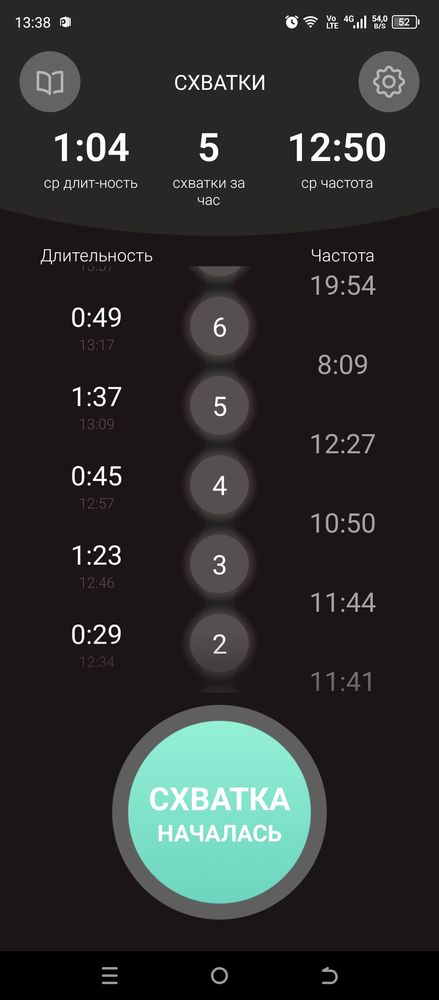Open the book guide icon

tap(50, 82)
